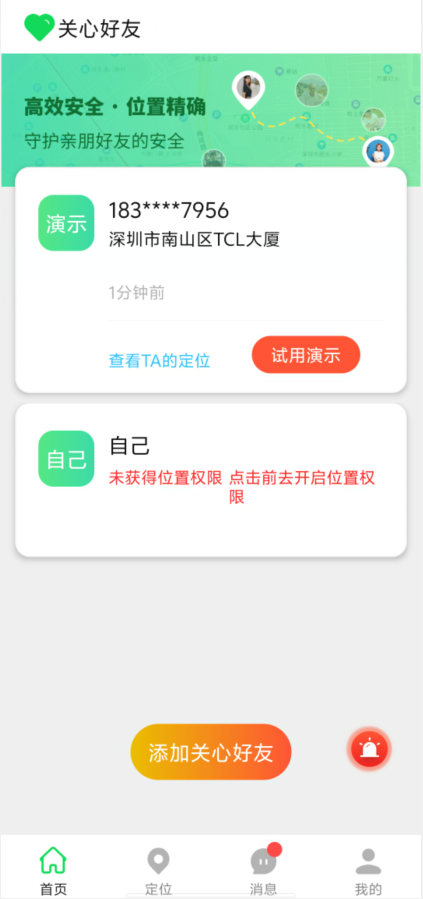Screen dimensions: 423x899
Task: Go to the 我的 tab
Action: coord(369,871)
